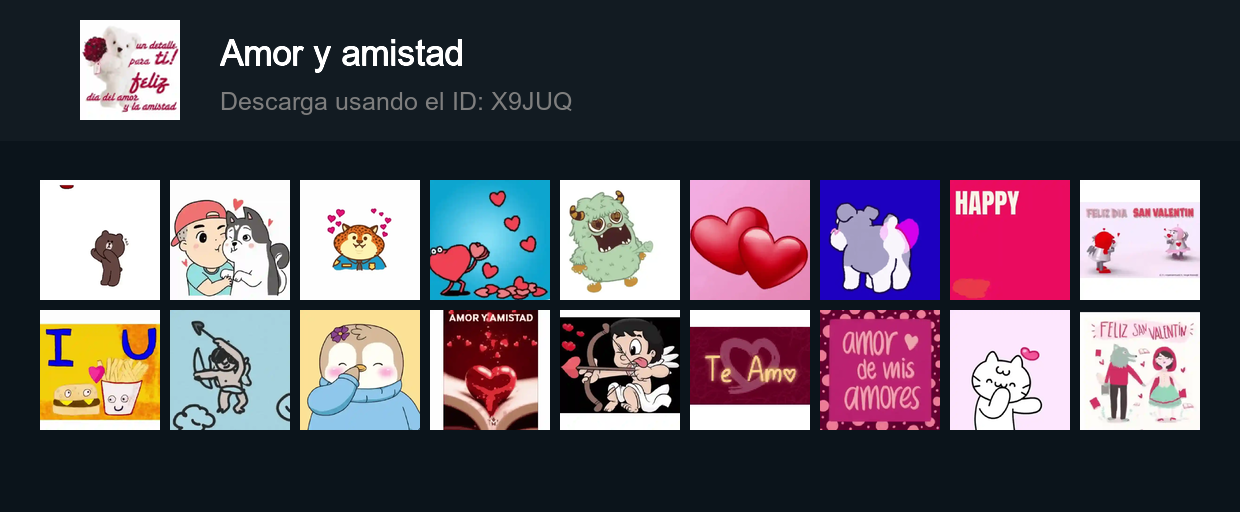Screen dimensions: 1240x512
Task: Tap the HAPPY pink sticker
Action: click(x=1010, y=240)
